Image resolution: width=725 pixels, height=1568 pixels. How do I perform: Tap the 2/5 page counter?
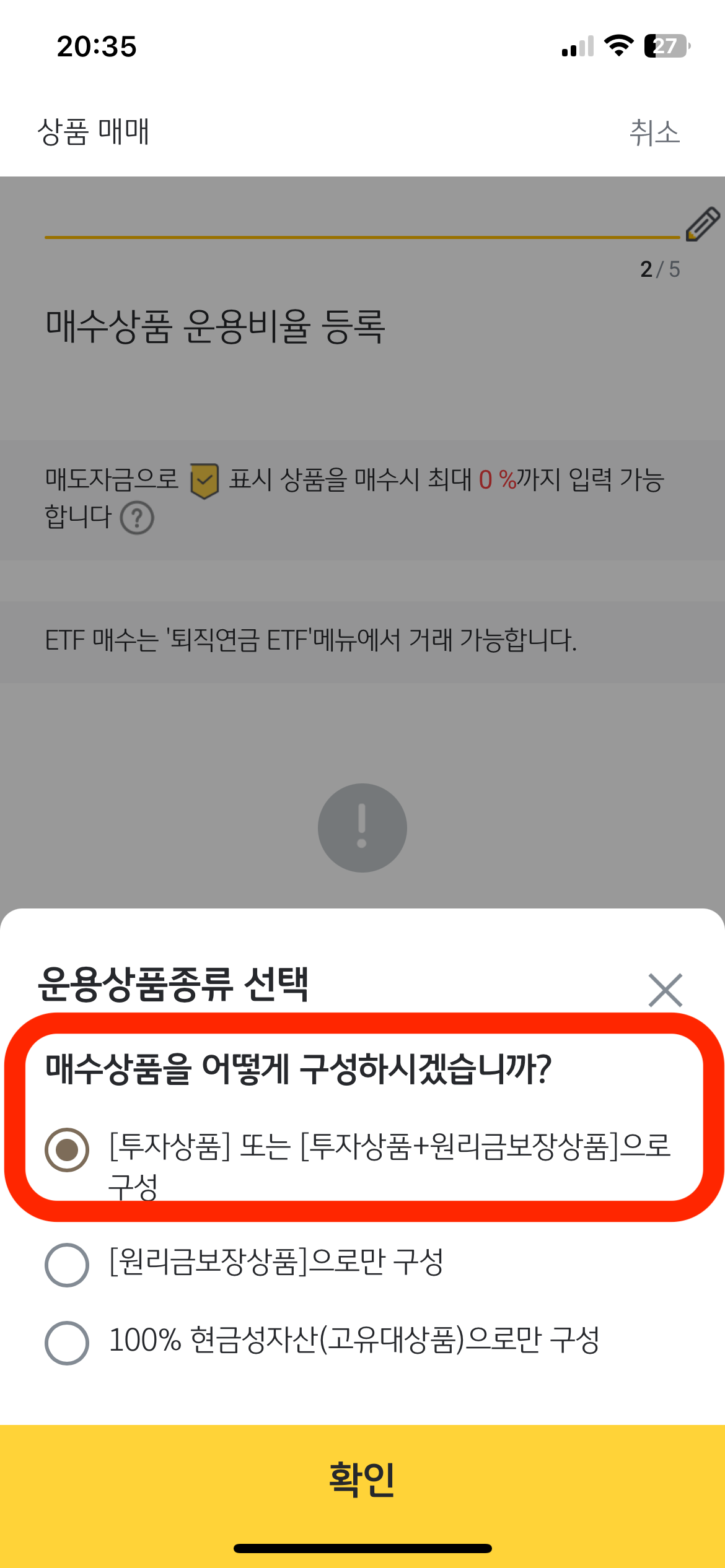tap(659, 269)
